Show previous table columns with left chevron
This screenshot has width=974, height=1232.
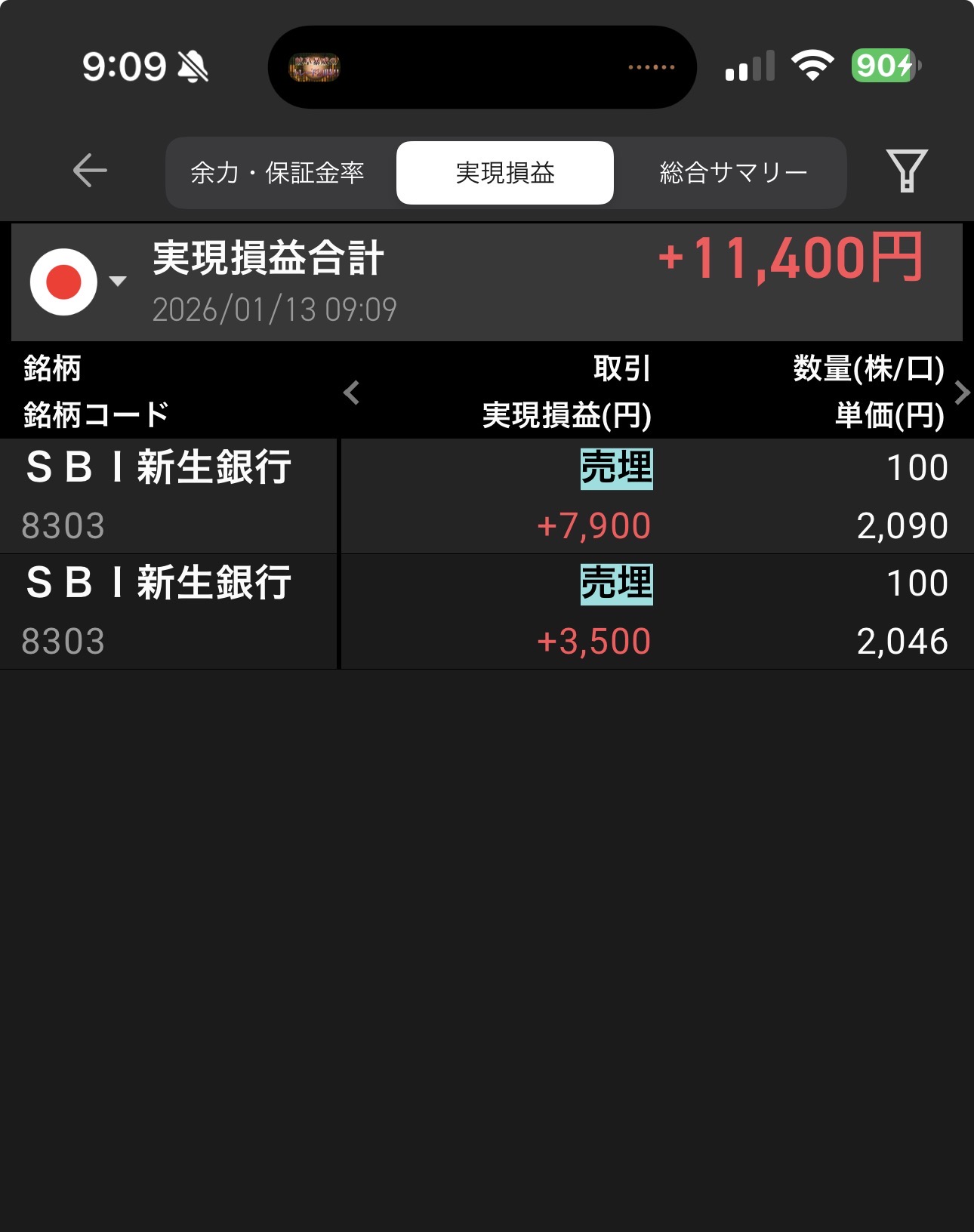click(x=351, y=393)
